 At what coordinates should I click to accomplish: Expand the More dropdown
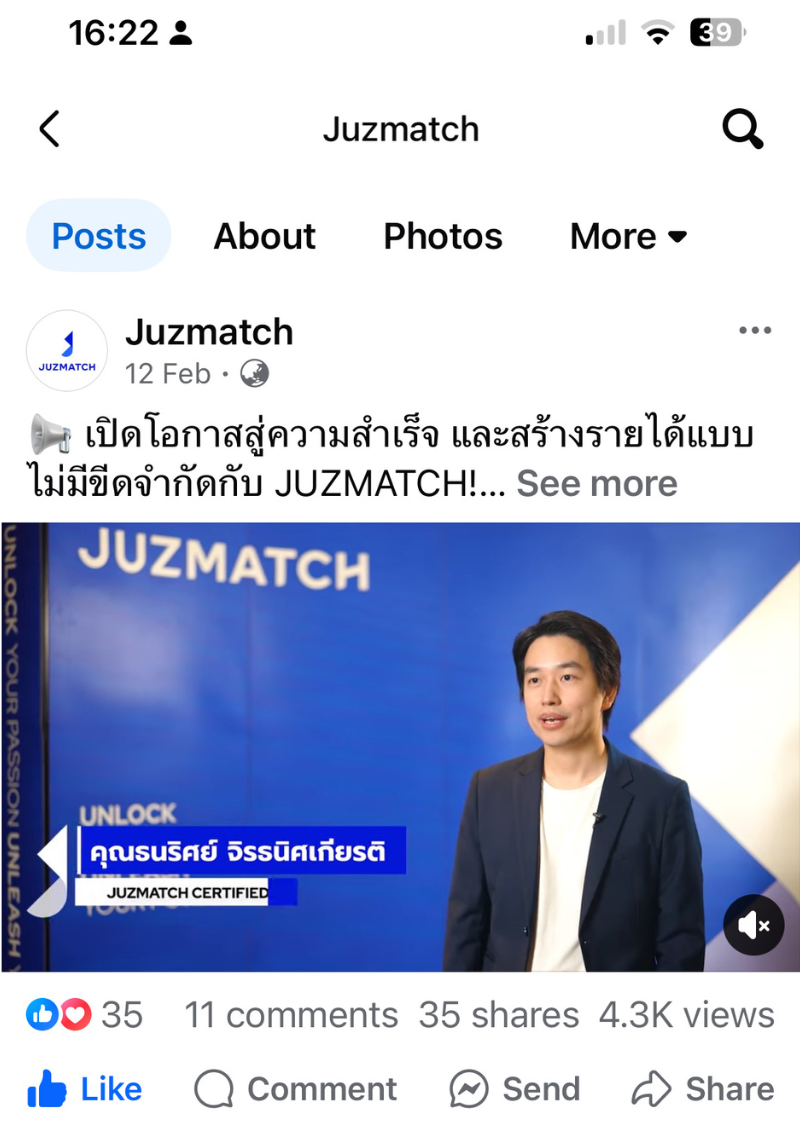click(628, 237)
